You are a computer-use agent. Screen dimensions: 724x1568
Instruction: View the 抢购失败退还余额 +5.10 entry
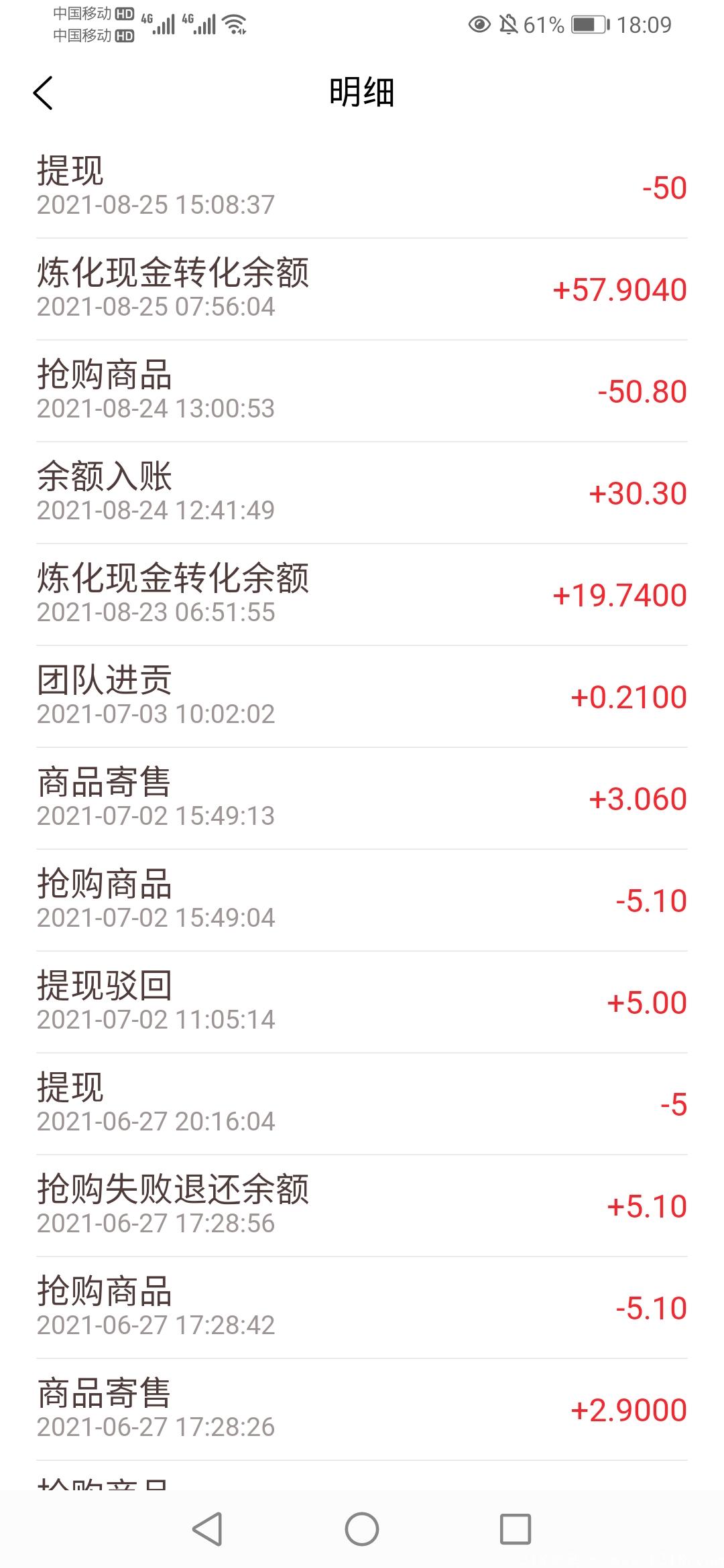pos(362,1205)
